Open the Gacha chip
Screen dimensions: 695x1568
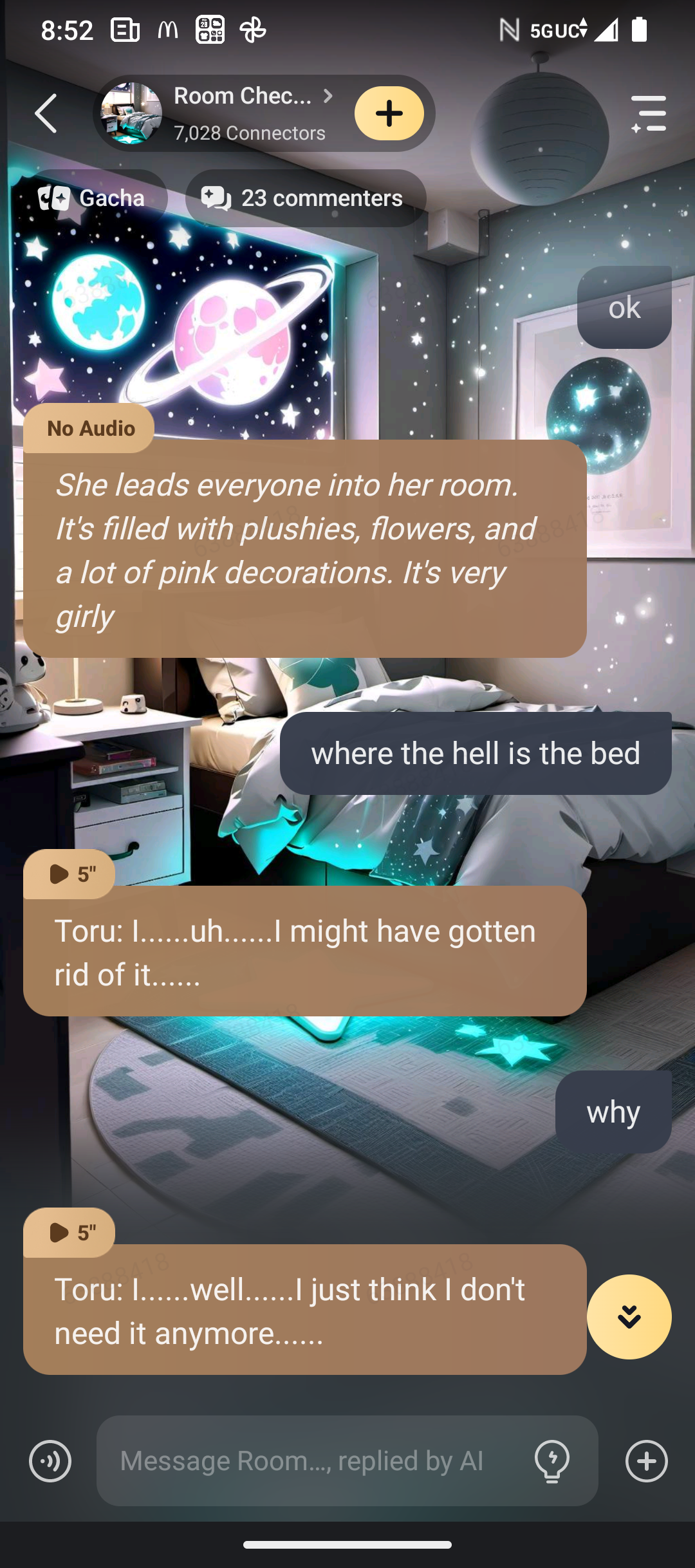pos(91,198)
